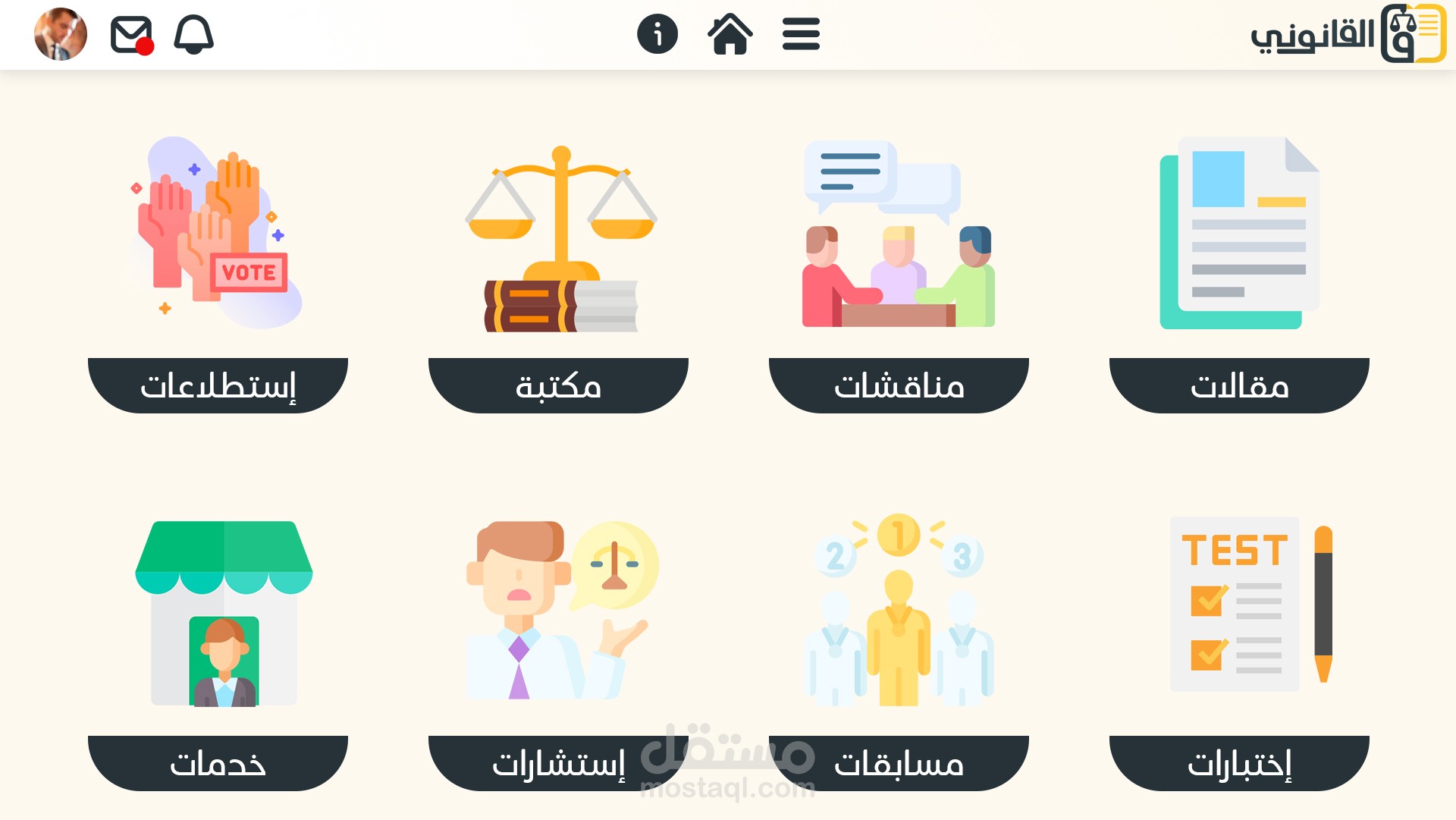Image resolution: width=1456 pixels, height=820 pixels.
Task: Open the messages envelope icon
Action: (x=131, y=35)
